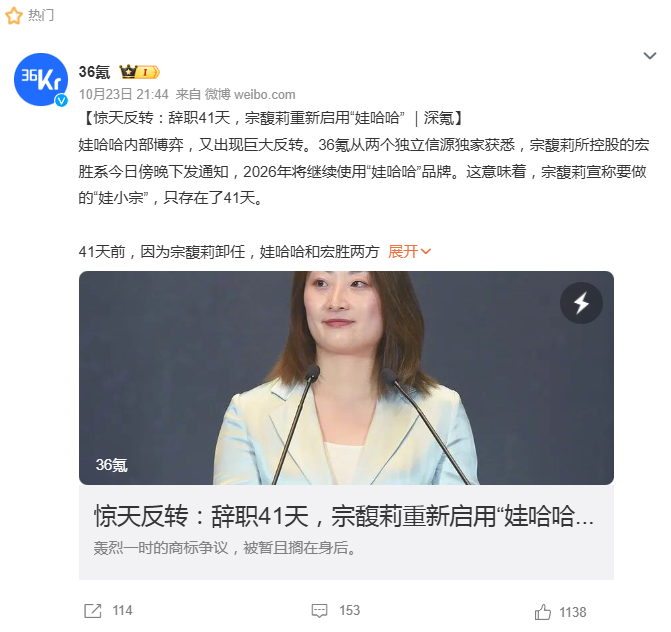Open the post timestamp 10月23日 21:44
The image size is (671, 632).
click(123, 94)
